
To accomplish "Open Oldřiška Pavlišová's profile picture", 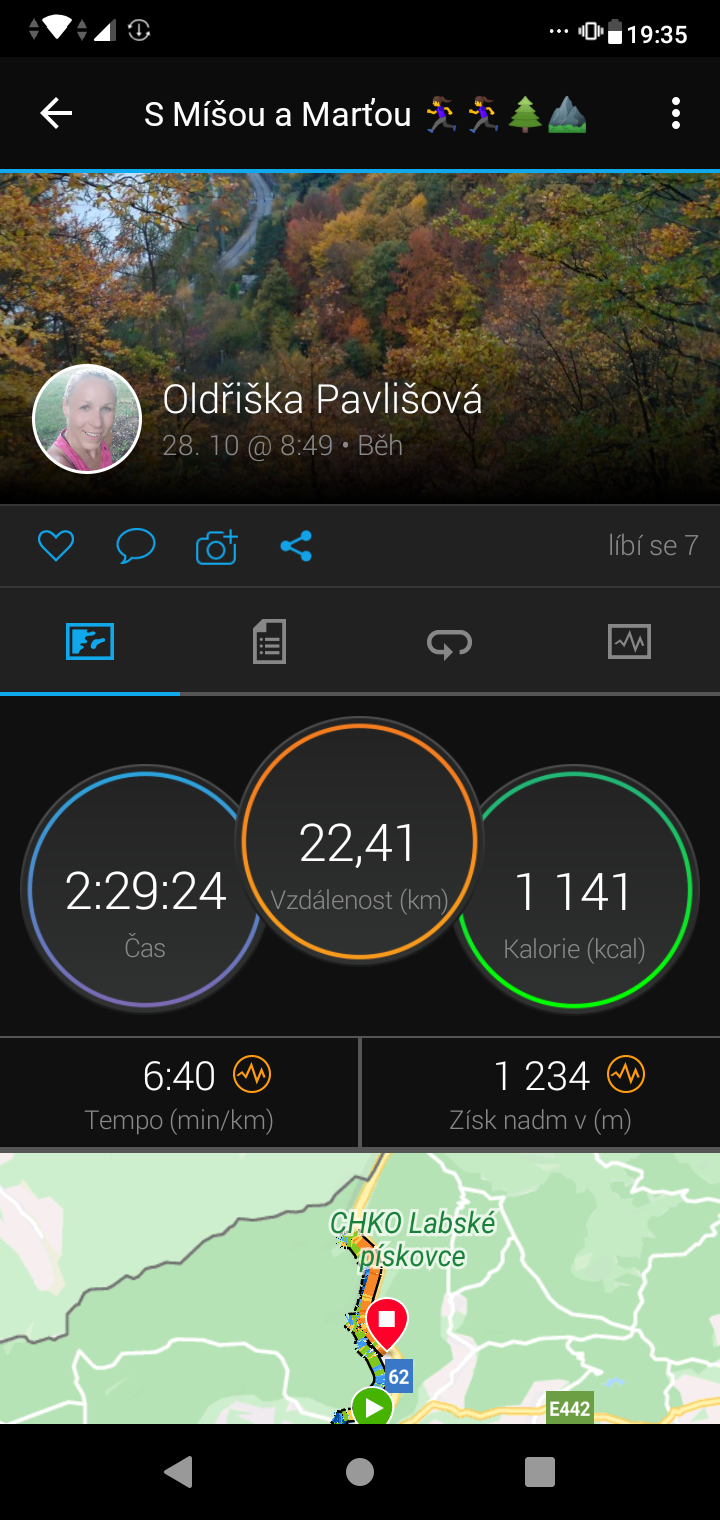I will (87, 419).
